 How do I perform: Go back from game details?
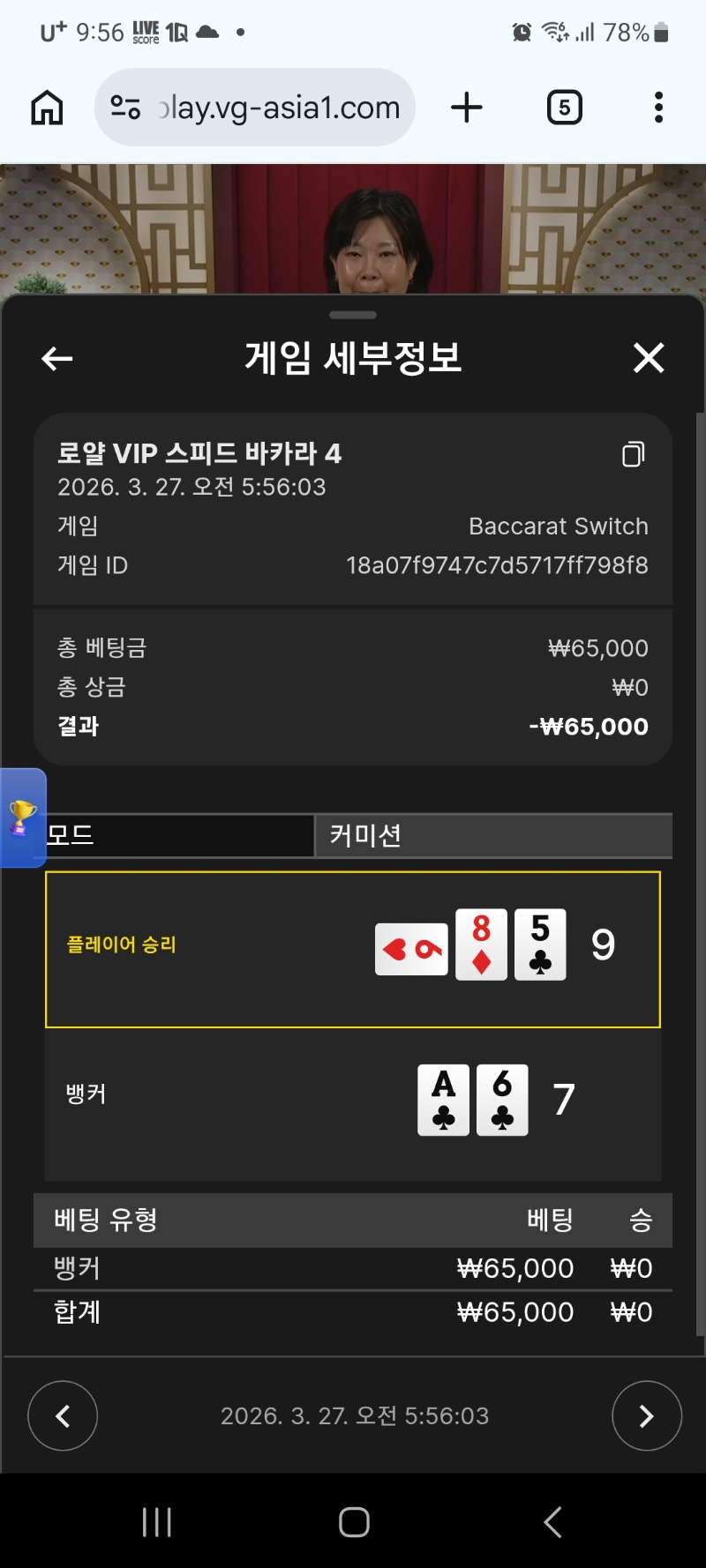57,358
